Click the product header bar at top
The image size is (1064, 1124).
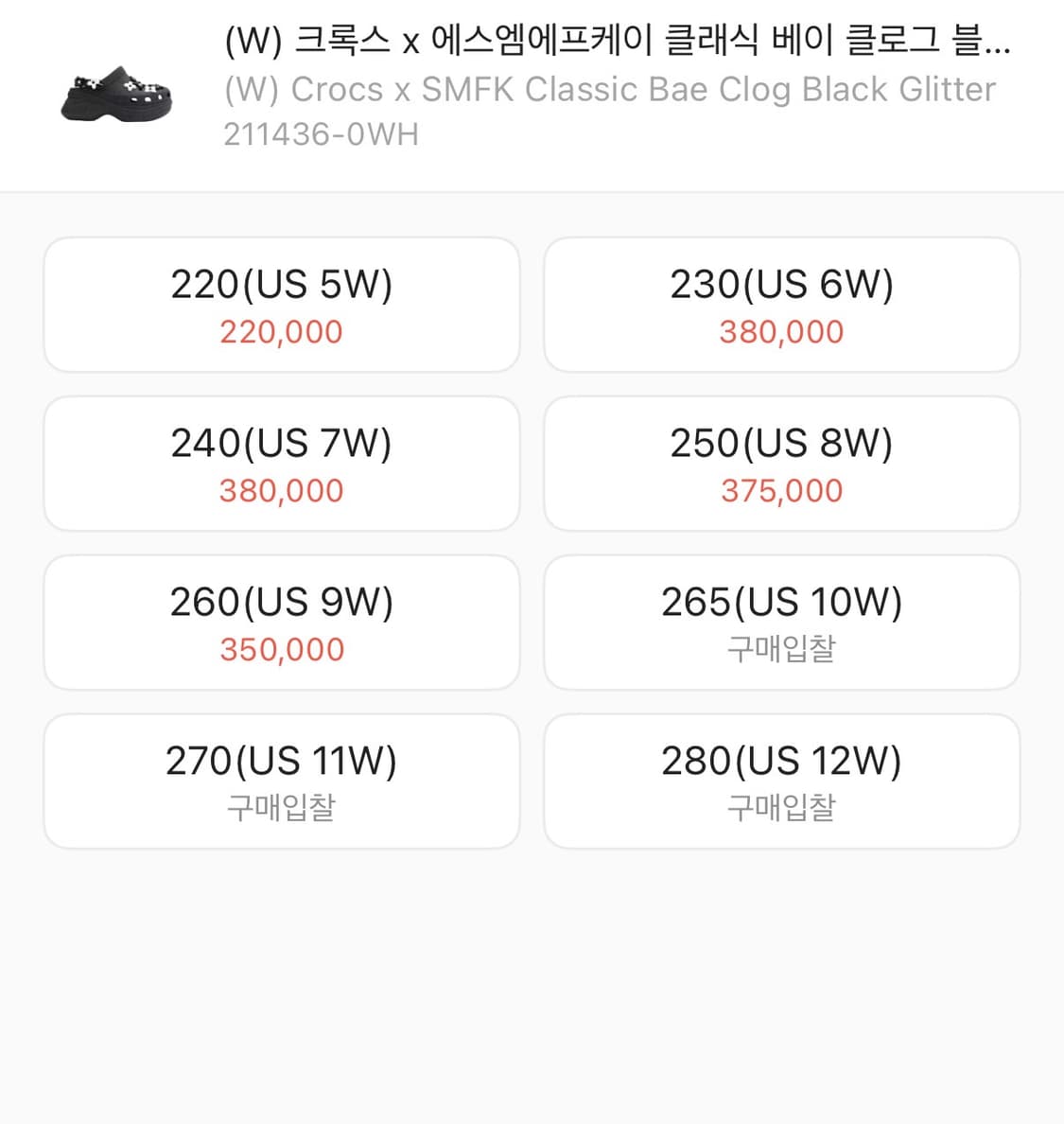click(532, 95)
